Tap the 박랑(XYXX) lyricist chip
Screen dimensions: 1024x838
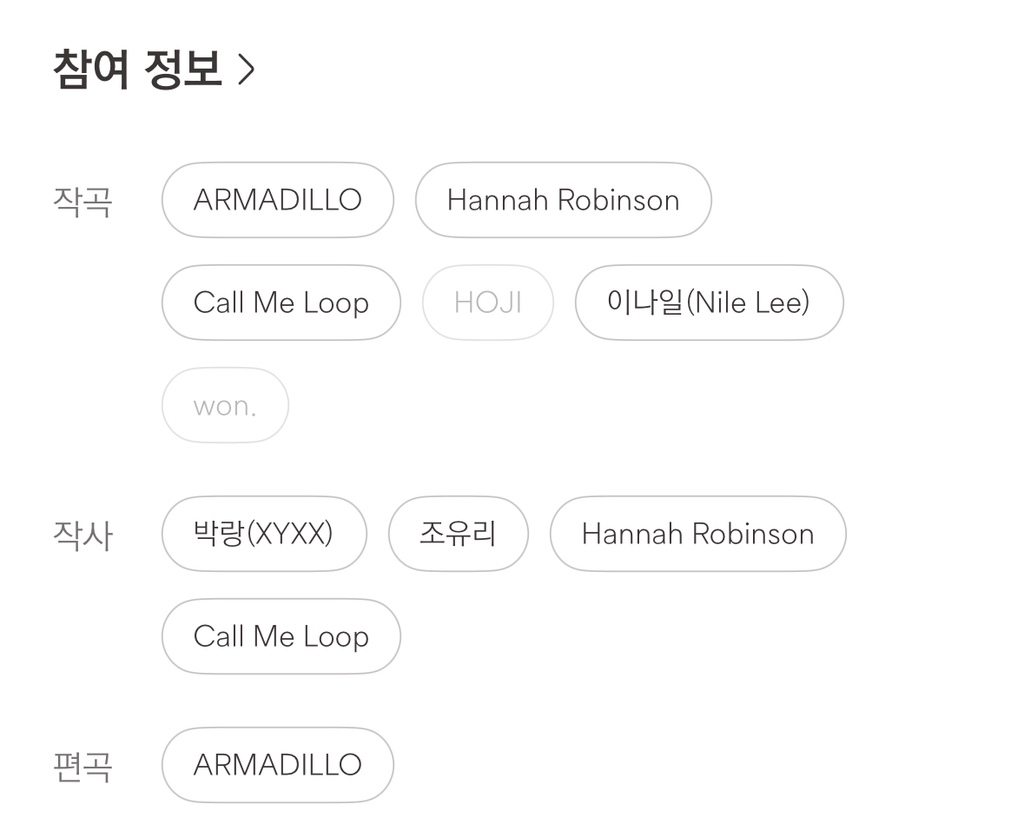coord(264,534)
